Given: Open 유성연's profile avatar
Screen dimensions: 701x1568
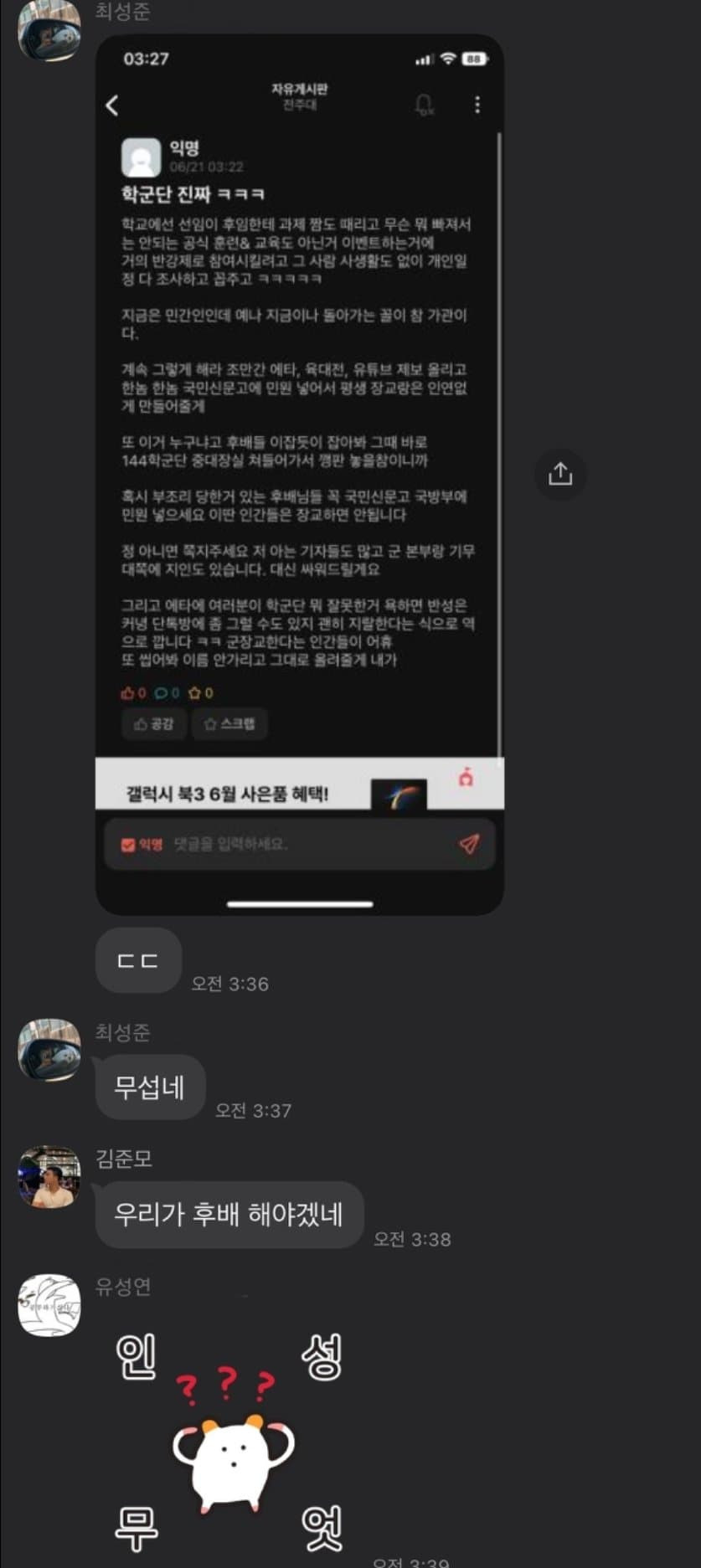Looking at the screenshot, I should 49,1304.
